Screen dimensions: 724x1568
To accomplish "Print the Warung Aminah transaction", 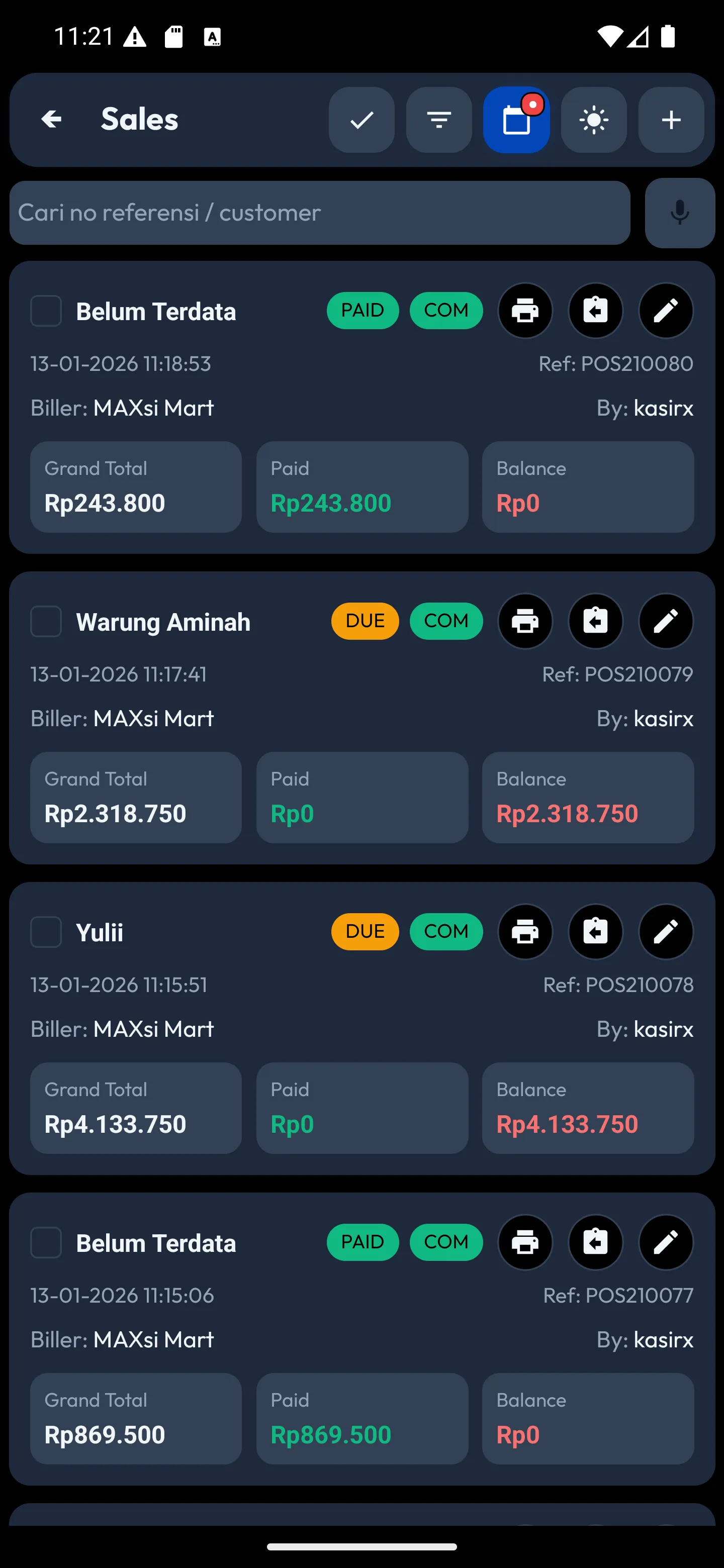I will pos(525,621).
